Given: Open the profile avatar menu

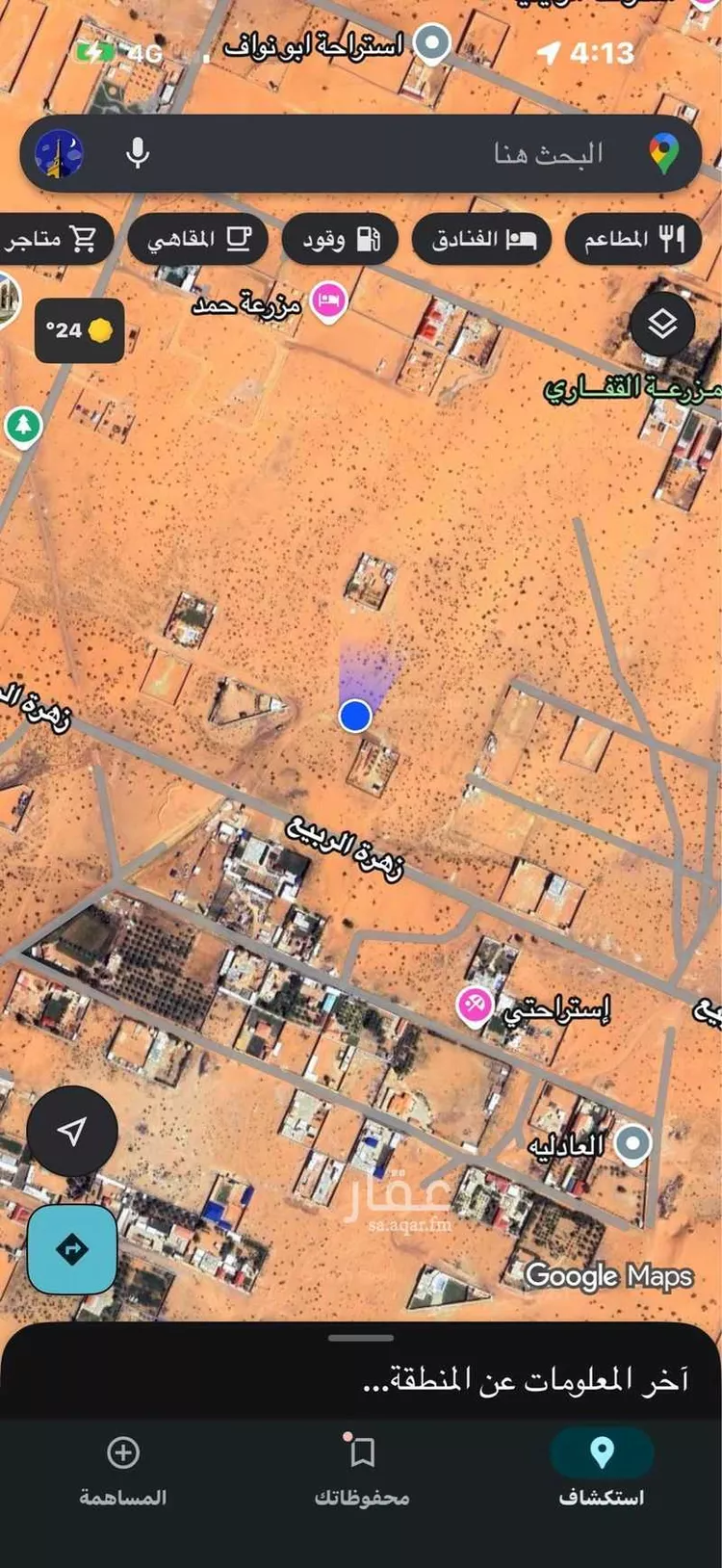Looking at the screenshot, I should [x=60, y=154].
